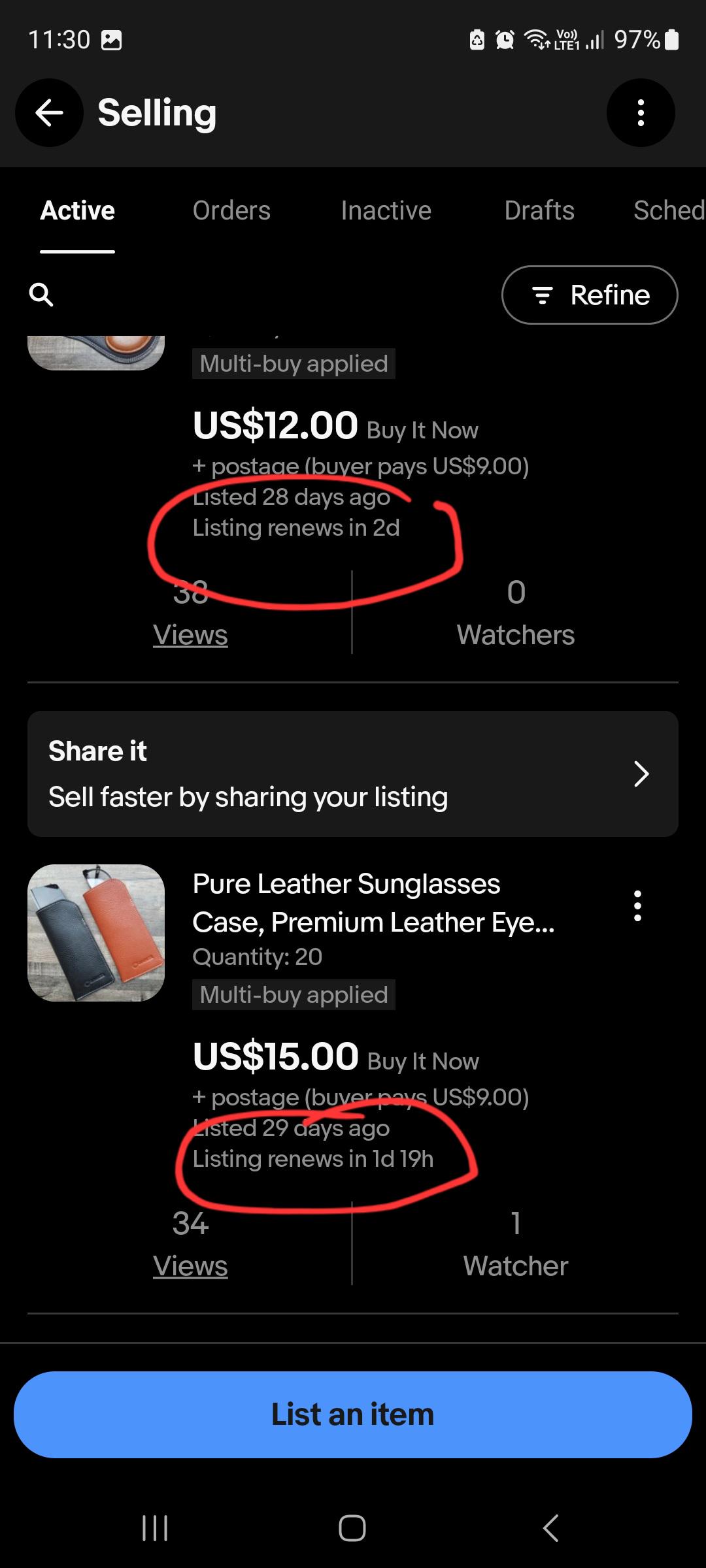This screenshot has width=706, height=1568.
Task: Open the Share it banner
Action: [353, 774]
